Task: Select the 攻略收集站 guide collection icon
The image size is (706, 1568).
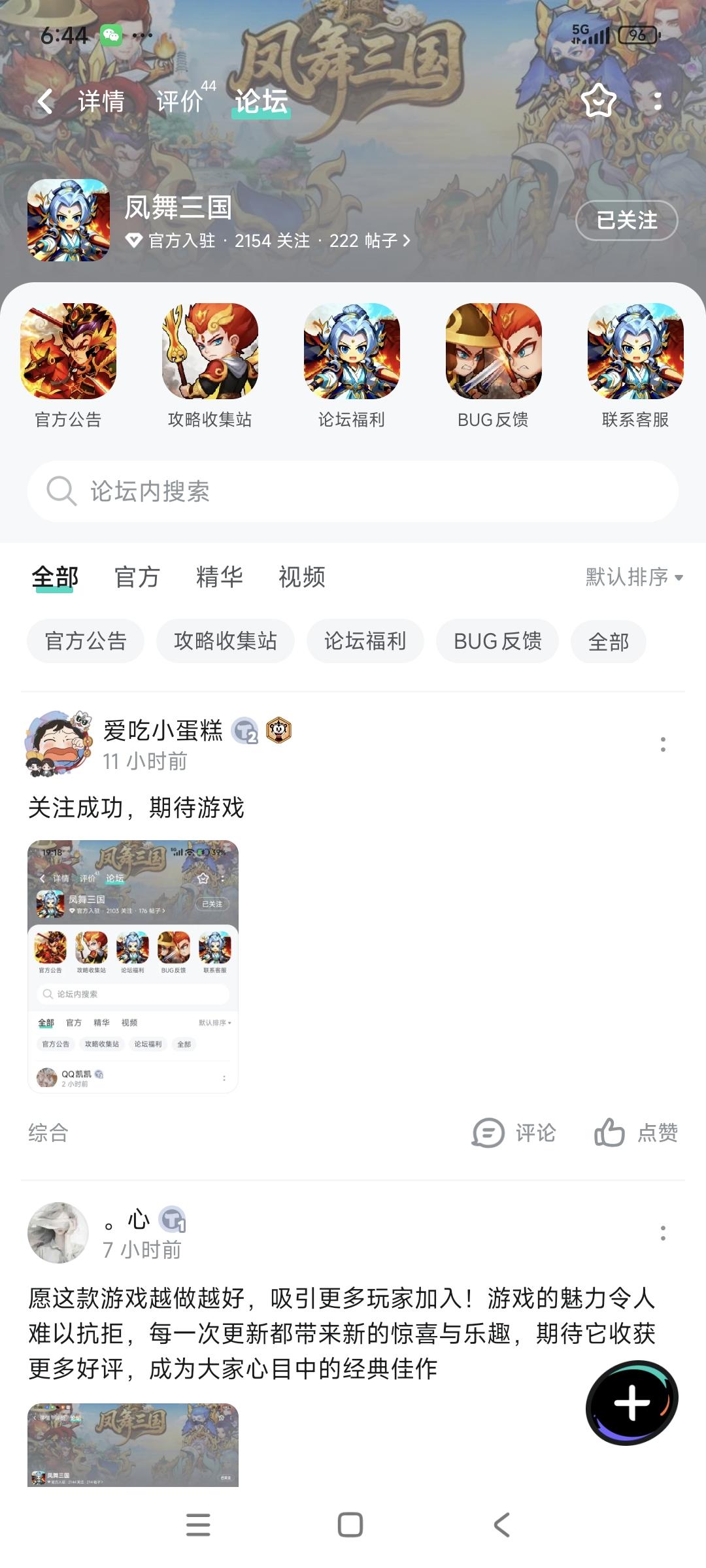Action: 209,353
